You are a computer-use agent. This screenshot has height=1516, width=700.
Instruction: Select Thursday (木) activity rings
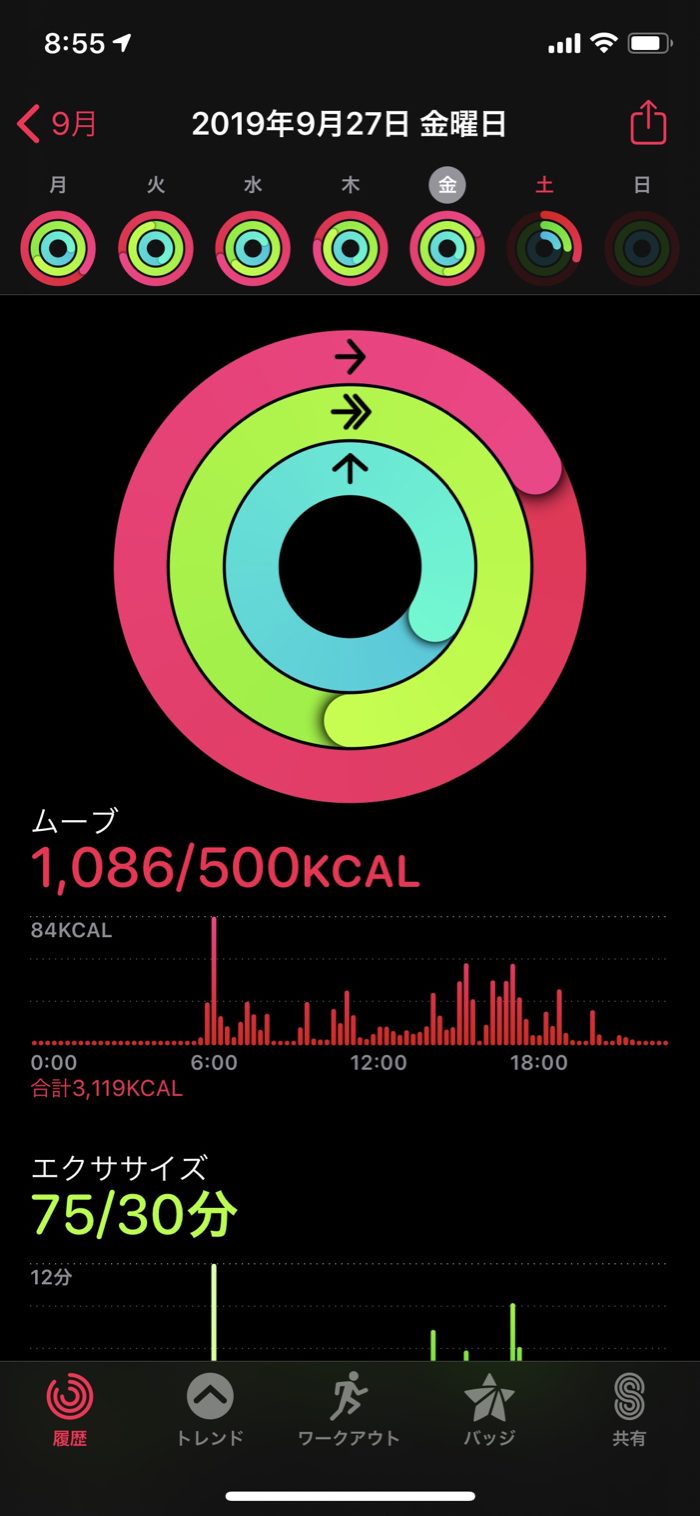pos(351,249)
